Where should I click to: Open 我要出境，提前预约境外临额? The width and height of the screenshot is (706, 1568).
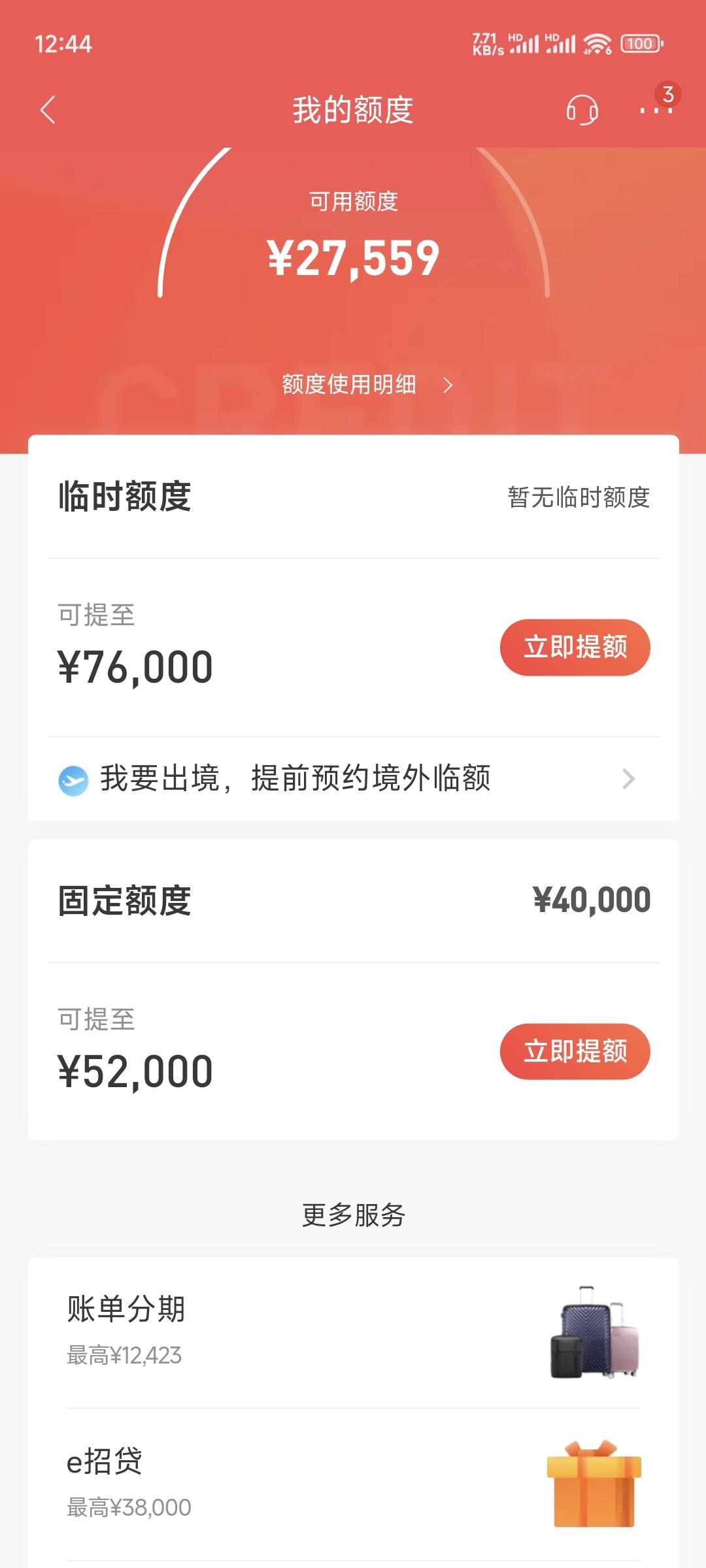point(354,779)
